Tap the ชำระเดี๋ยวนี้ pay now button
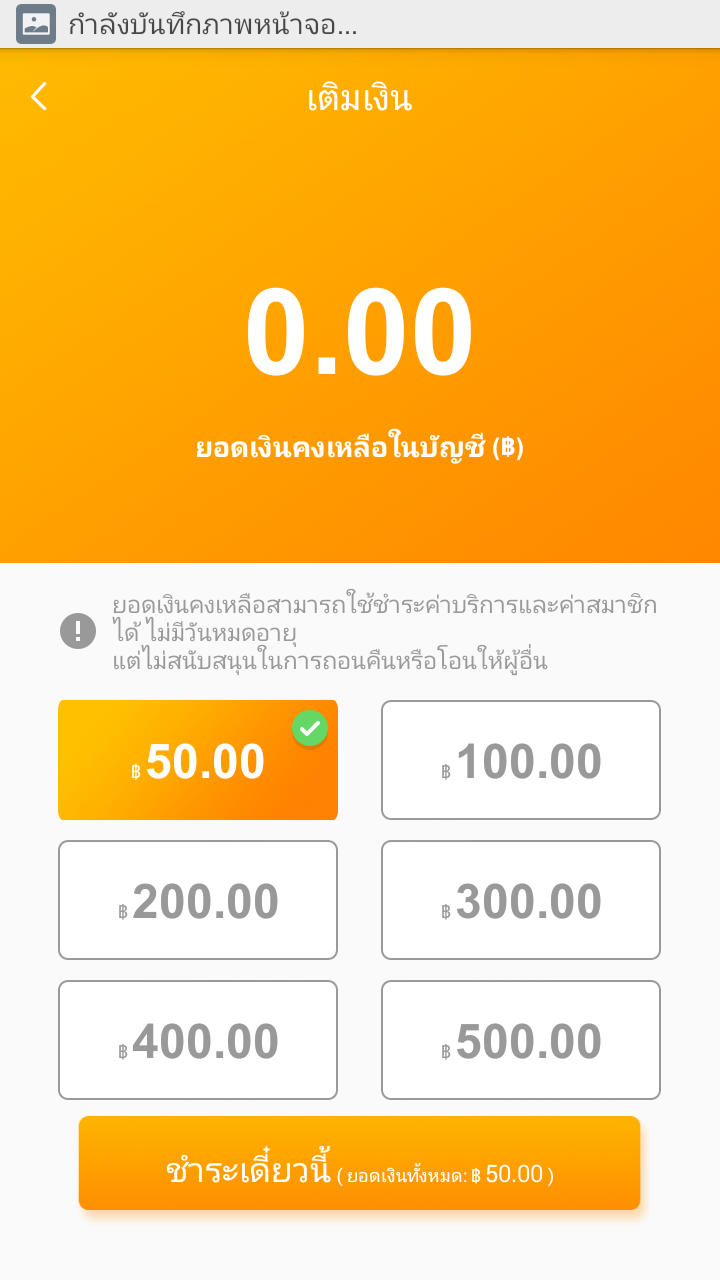This screenshot has height=1280, width=720. (x=359, y=1164)
